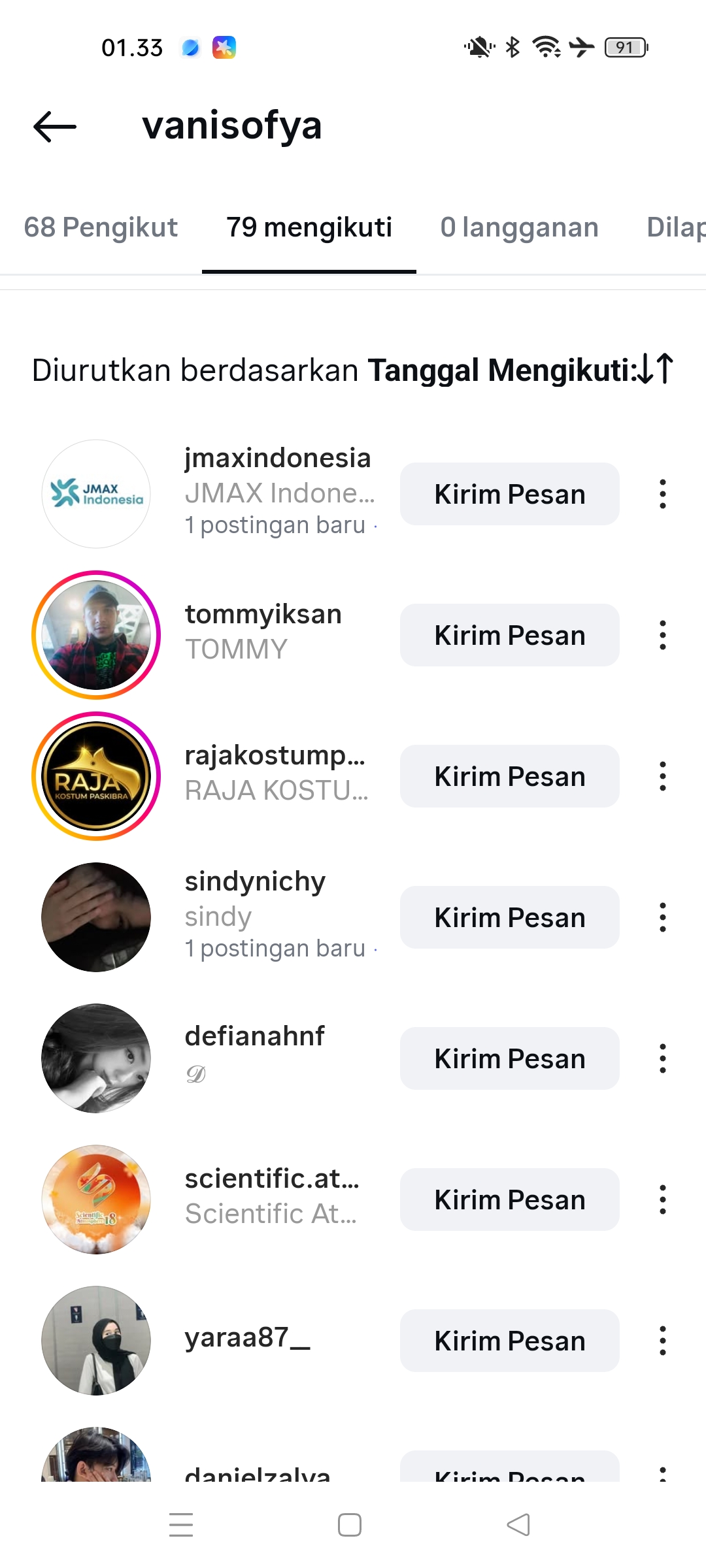
Task: Go to the system home screen
Action: [350, 1525]
